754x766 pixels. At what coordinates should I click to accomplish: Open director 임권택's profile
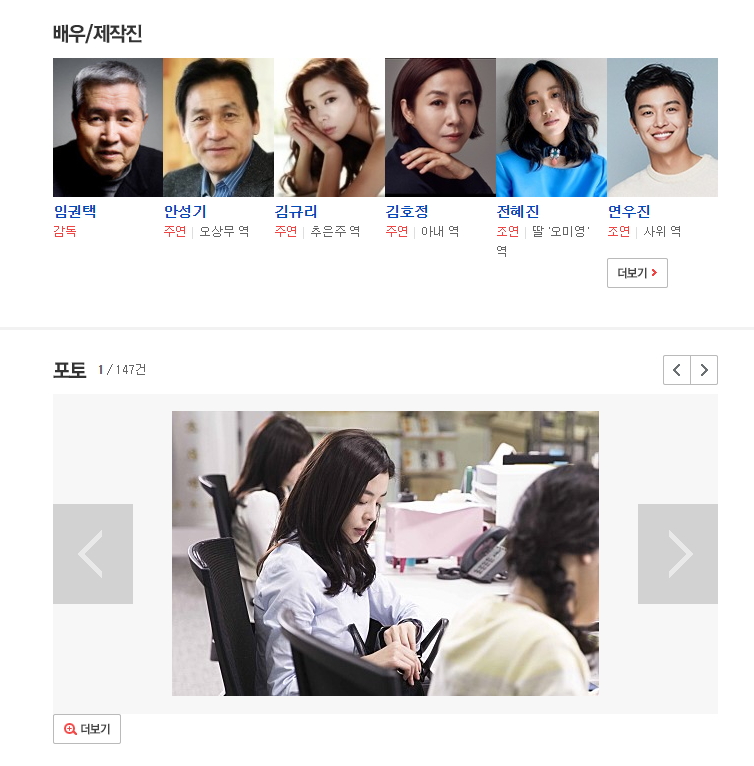(x=75, y=212)
